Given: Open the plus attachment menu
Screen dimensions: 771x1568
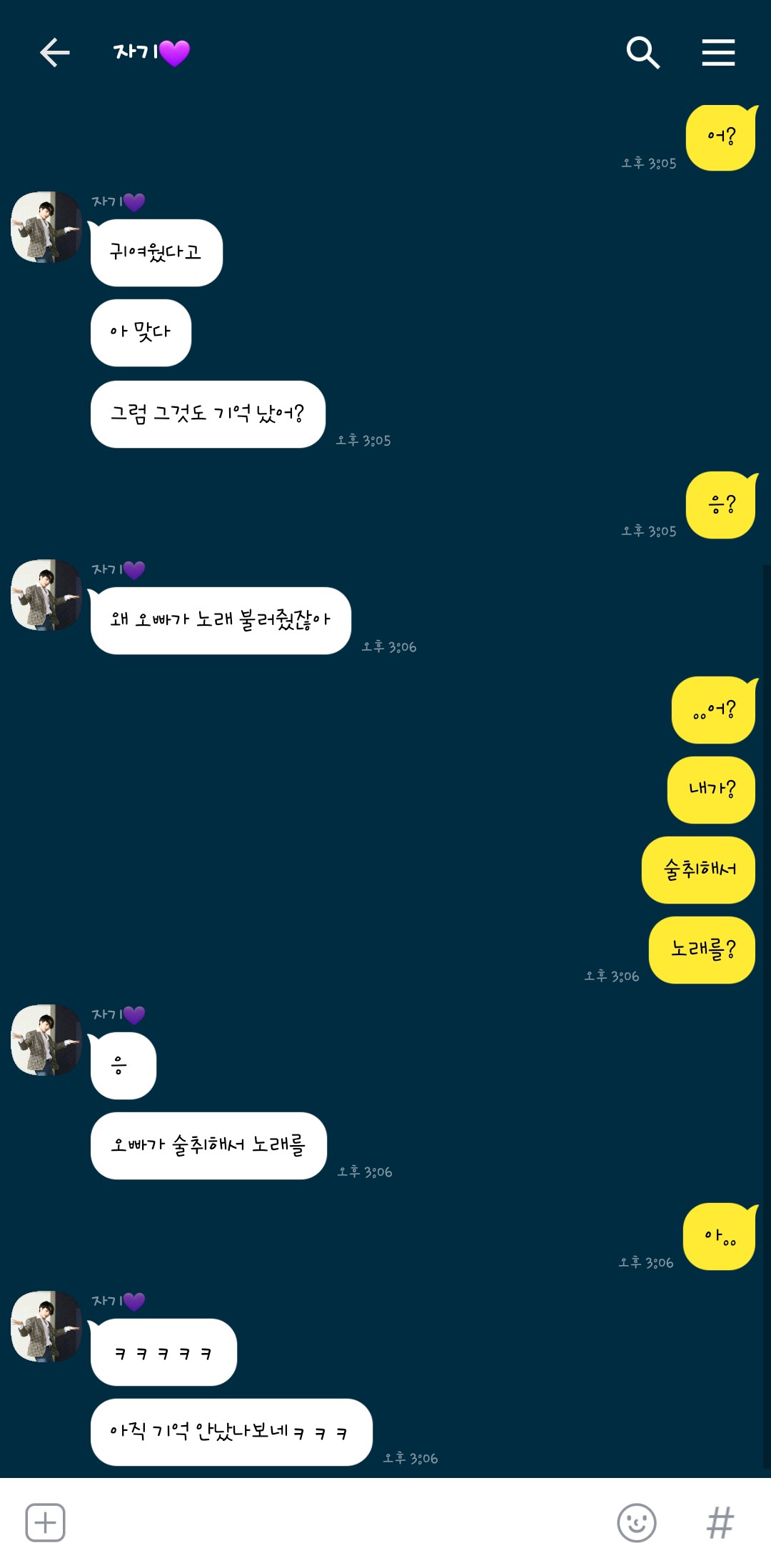Looking at the screenshot, I should point(46,1522).
